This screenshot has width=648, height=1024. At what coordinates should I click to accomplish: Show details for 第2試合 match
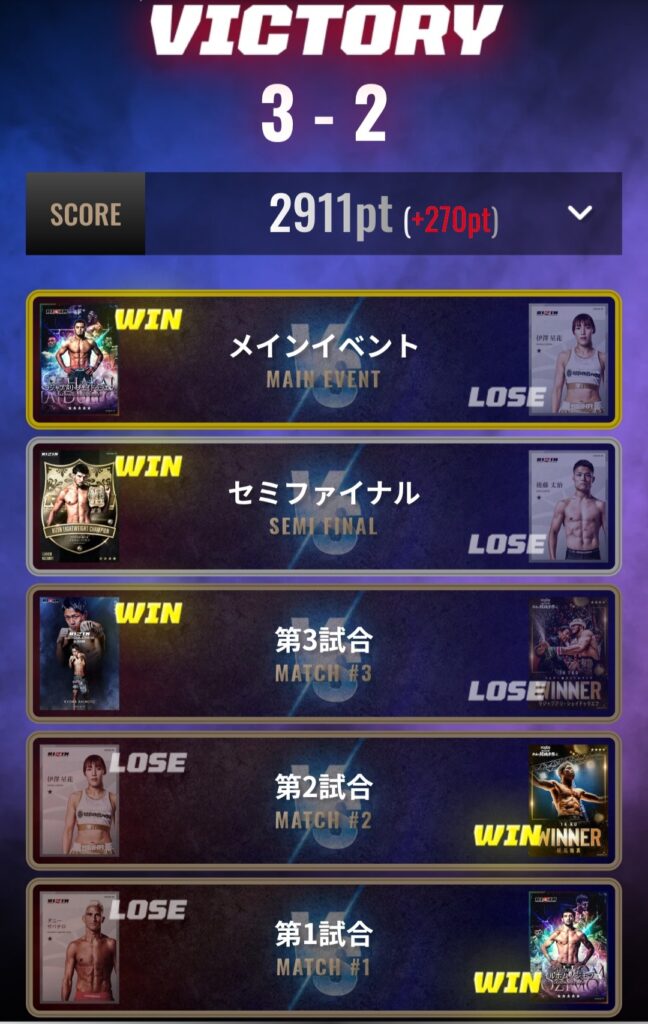323,801
